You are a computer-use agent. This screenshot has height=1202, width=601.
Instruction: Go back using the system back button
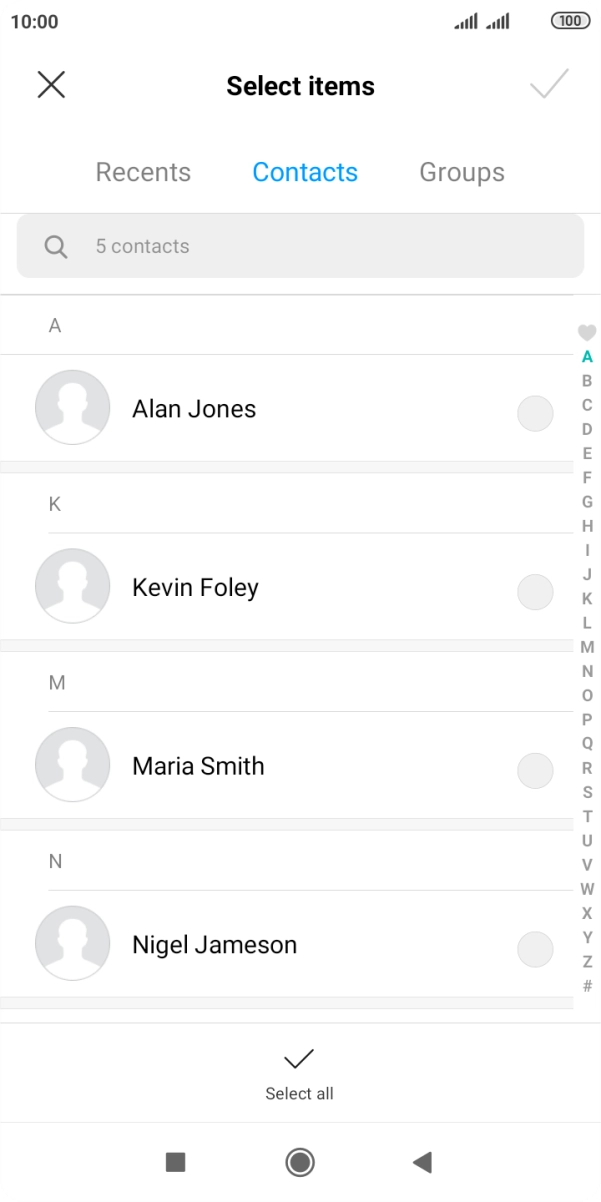click(422, 1161)
